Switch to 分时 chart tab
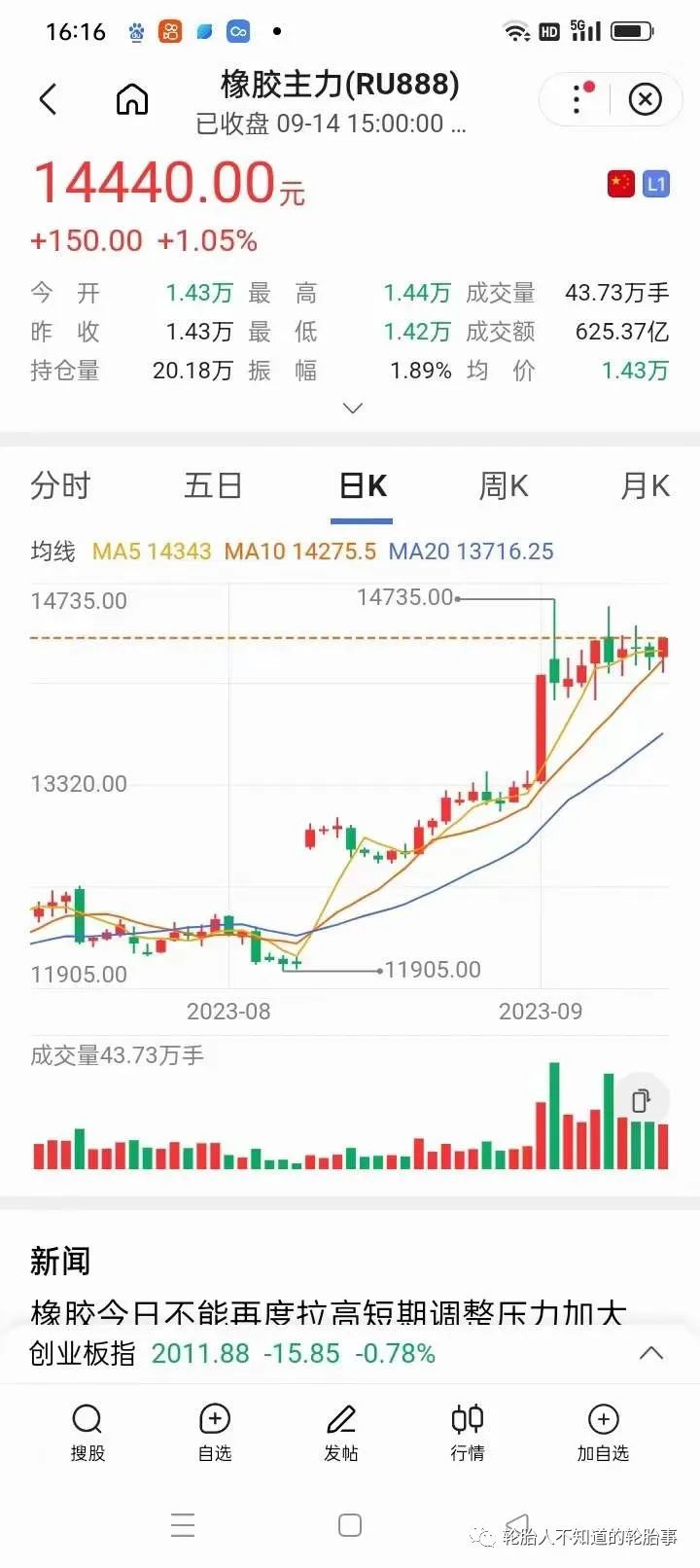The image size is (700, 1568). click(x=60, y=485)
